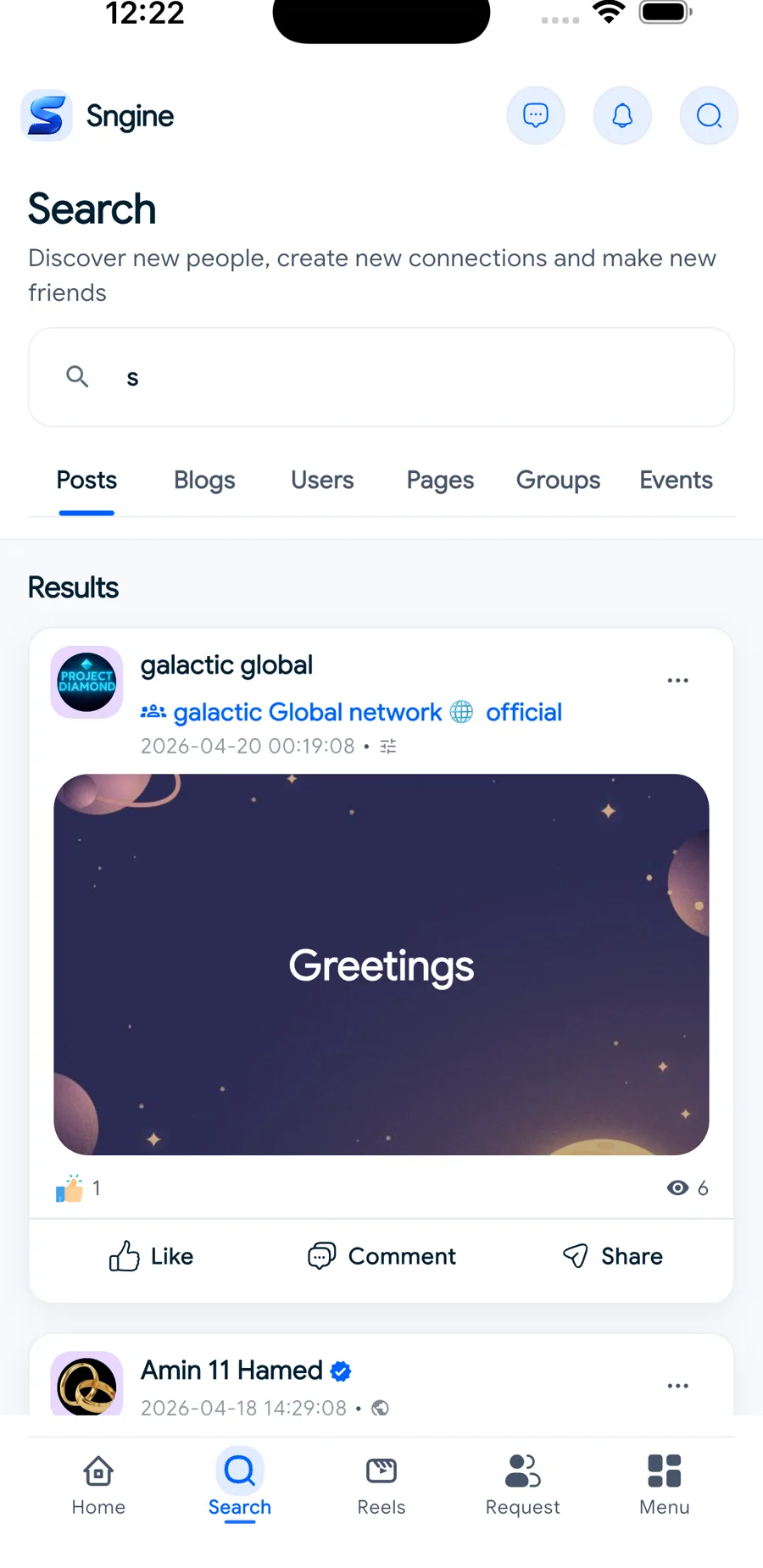Open Reels from the bottom bar
Image resolution: width=763 pixels, height=1568 pixels.
coord(381,1483)
